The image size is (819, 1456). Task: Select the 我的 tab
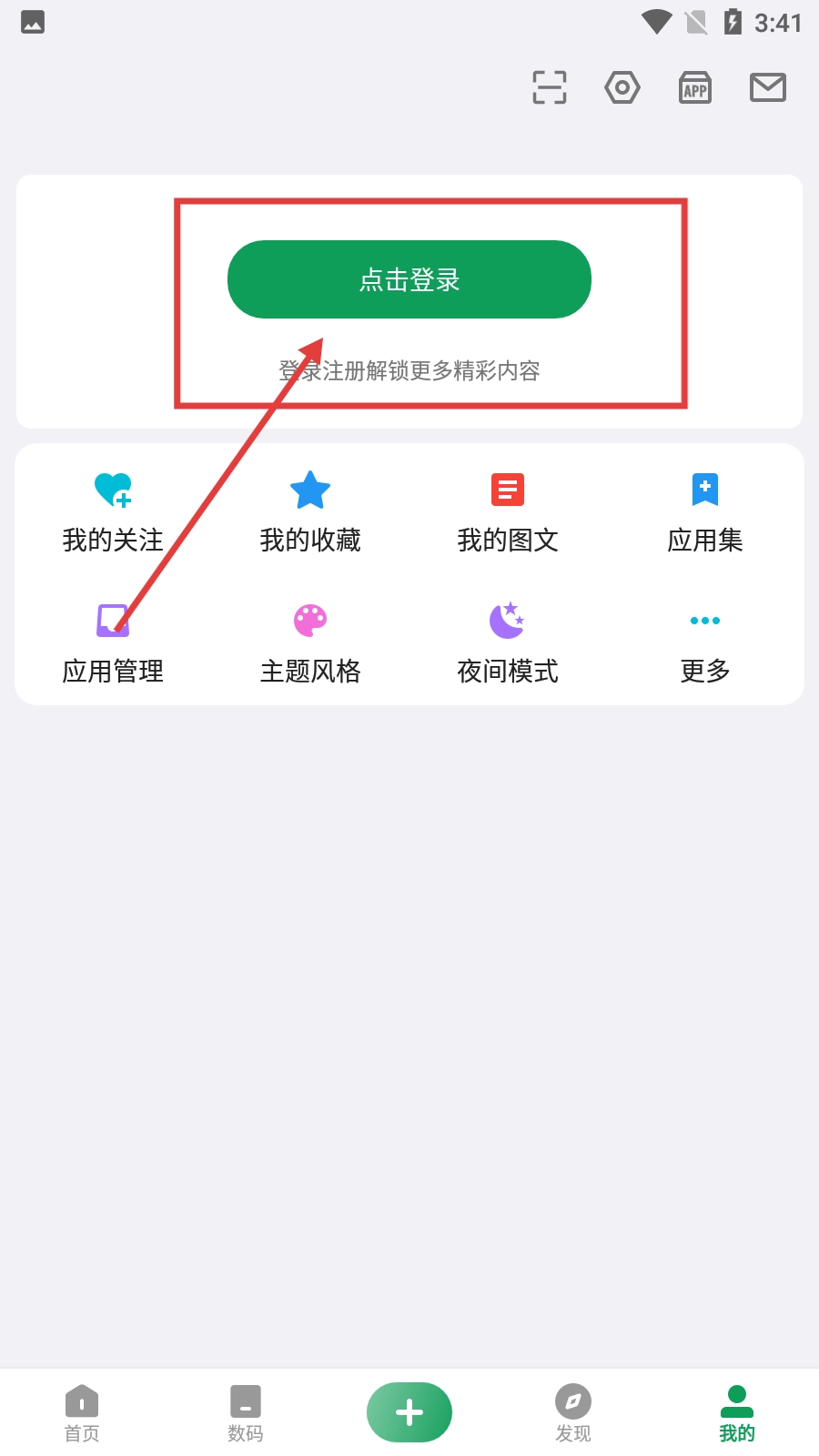tap(737, 1413)
